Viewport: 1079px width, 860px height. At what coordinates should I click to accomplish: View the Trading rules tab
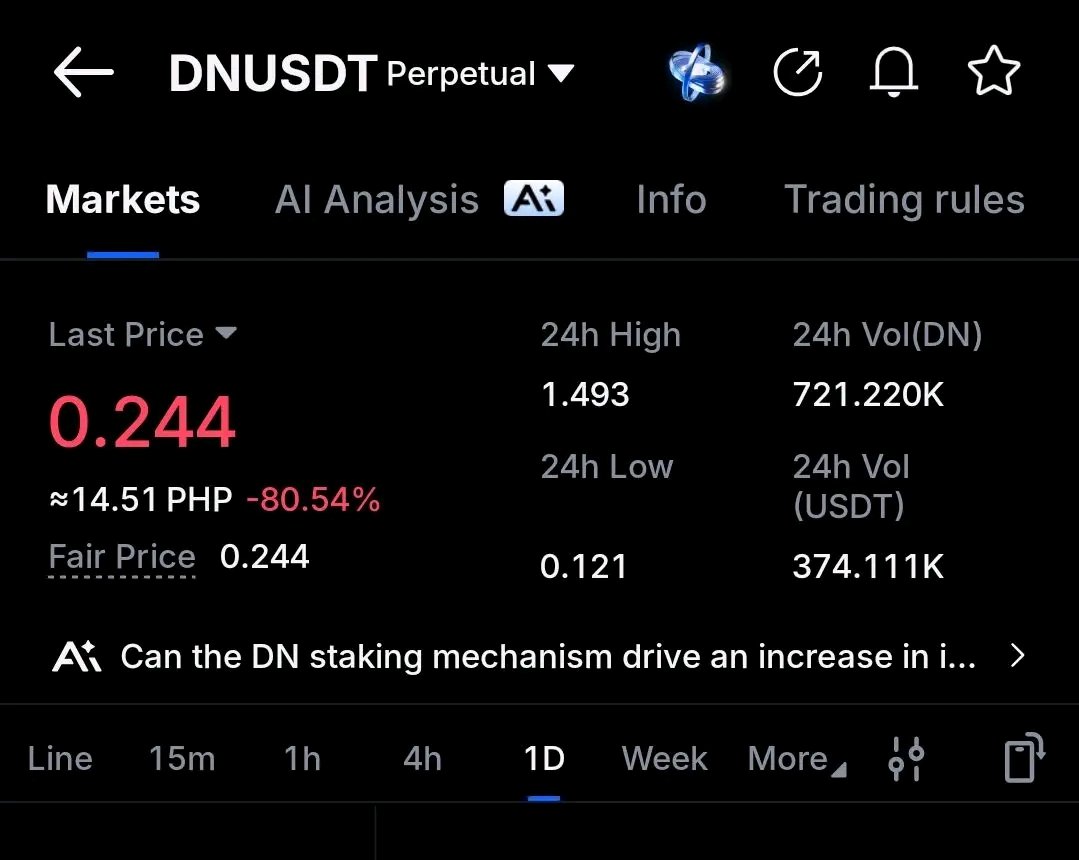tap(904, 200)
